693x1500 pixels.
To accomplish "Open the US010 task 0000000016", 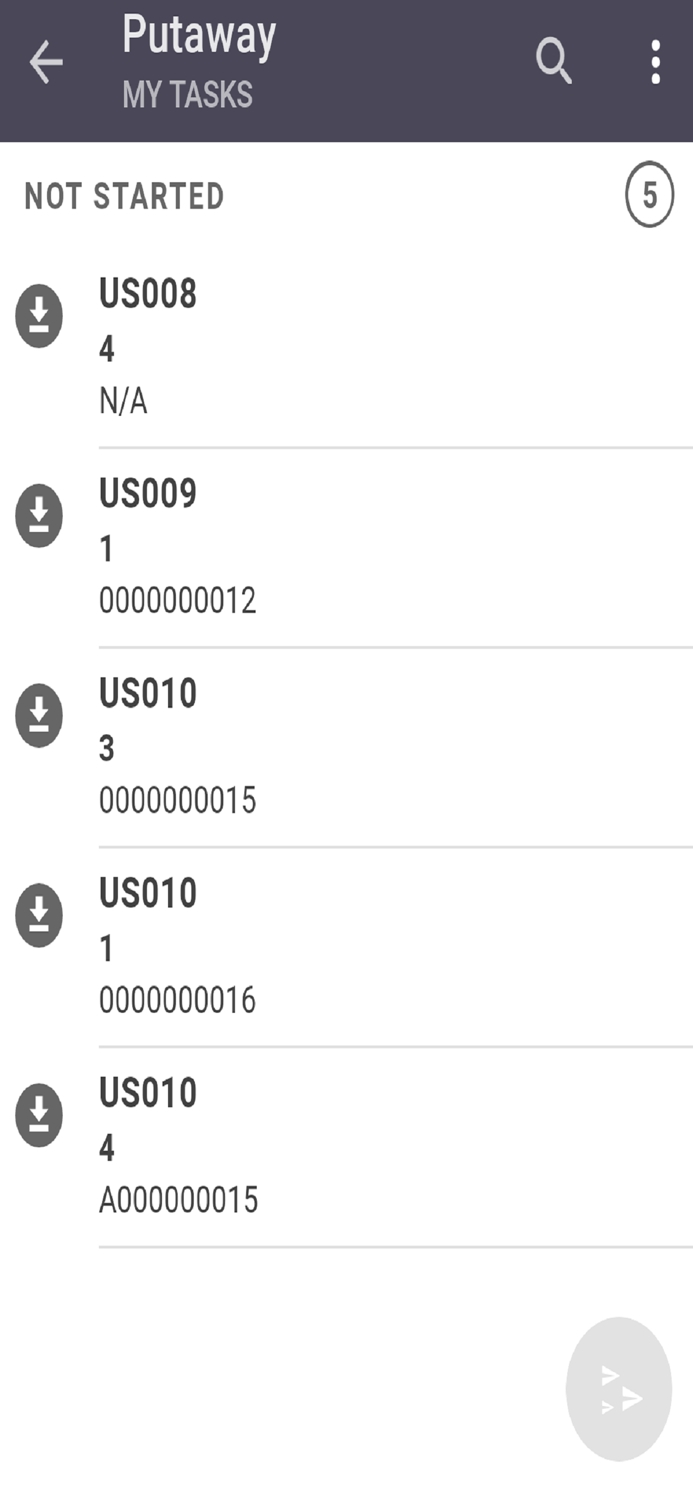I will tap(346, 948).
